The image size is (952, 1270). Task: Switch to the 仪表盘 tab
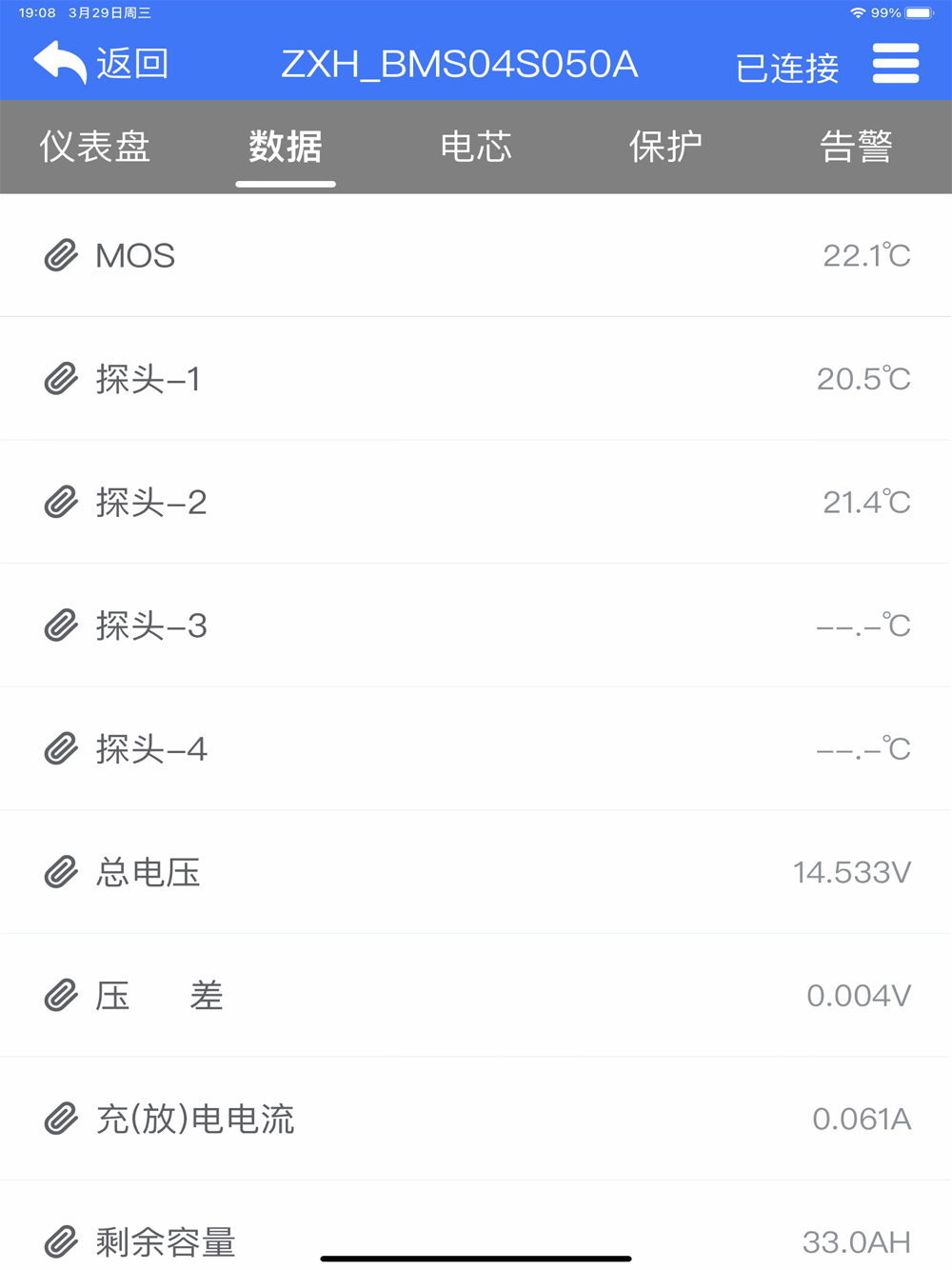tap(95, 147)
